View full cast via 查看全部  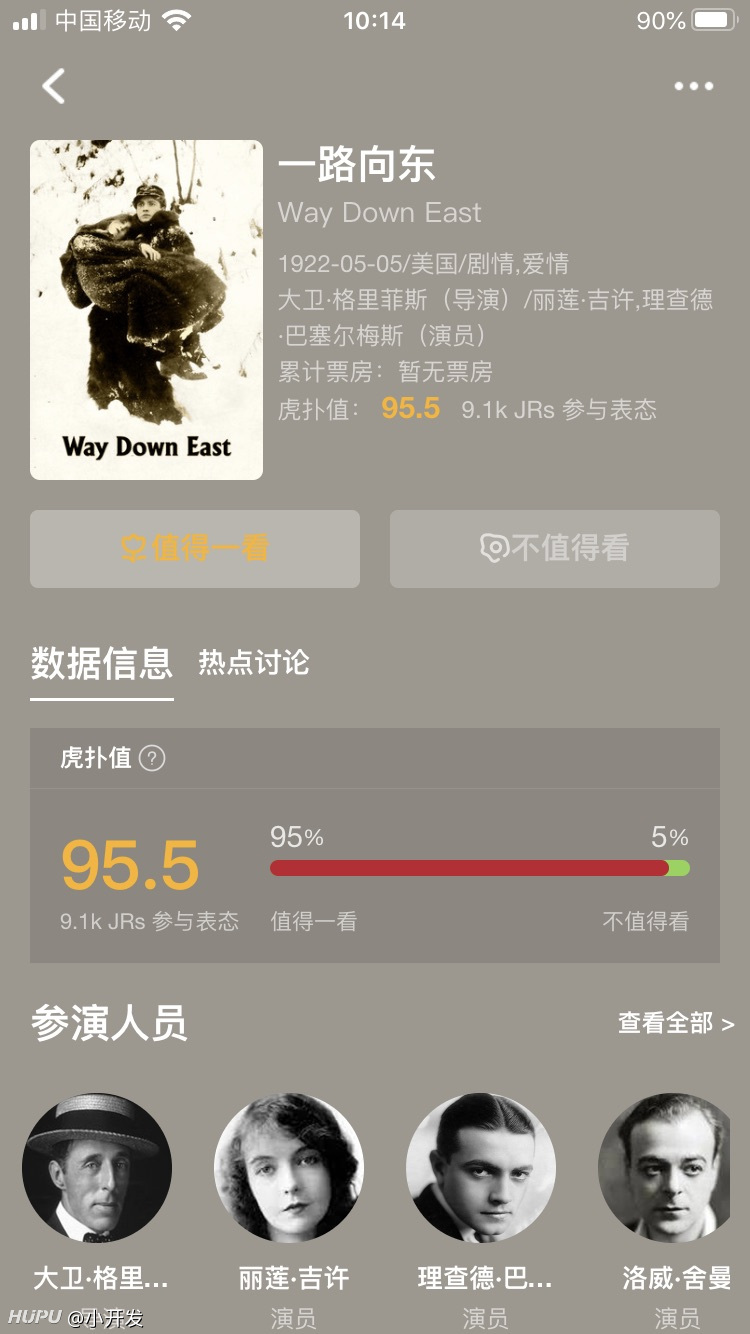coord(676,1023)
